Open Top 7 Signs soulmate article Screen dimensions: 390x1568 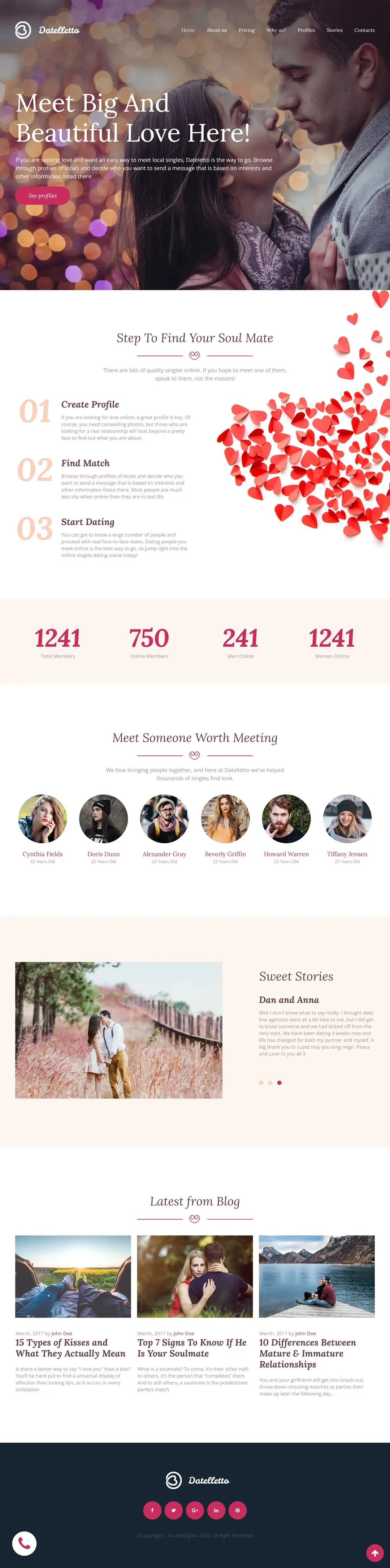[x=192, y=1348]
